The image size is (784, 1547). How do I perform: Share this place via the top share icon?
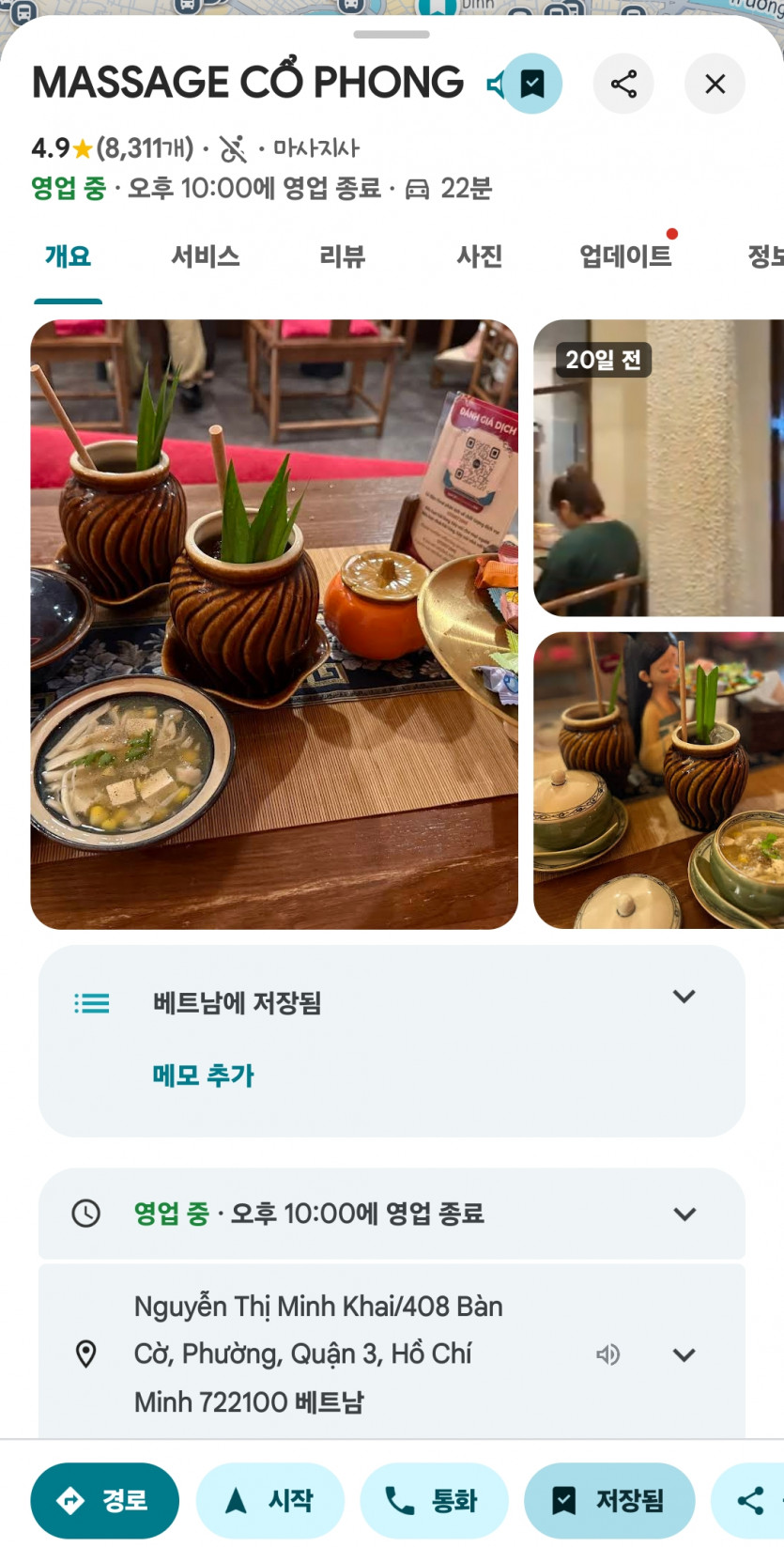point(623,84)
